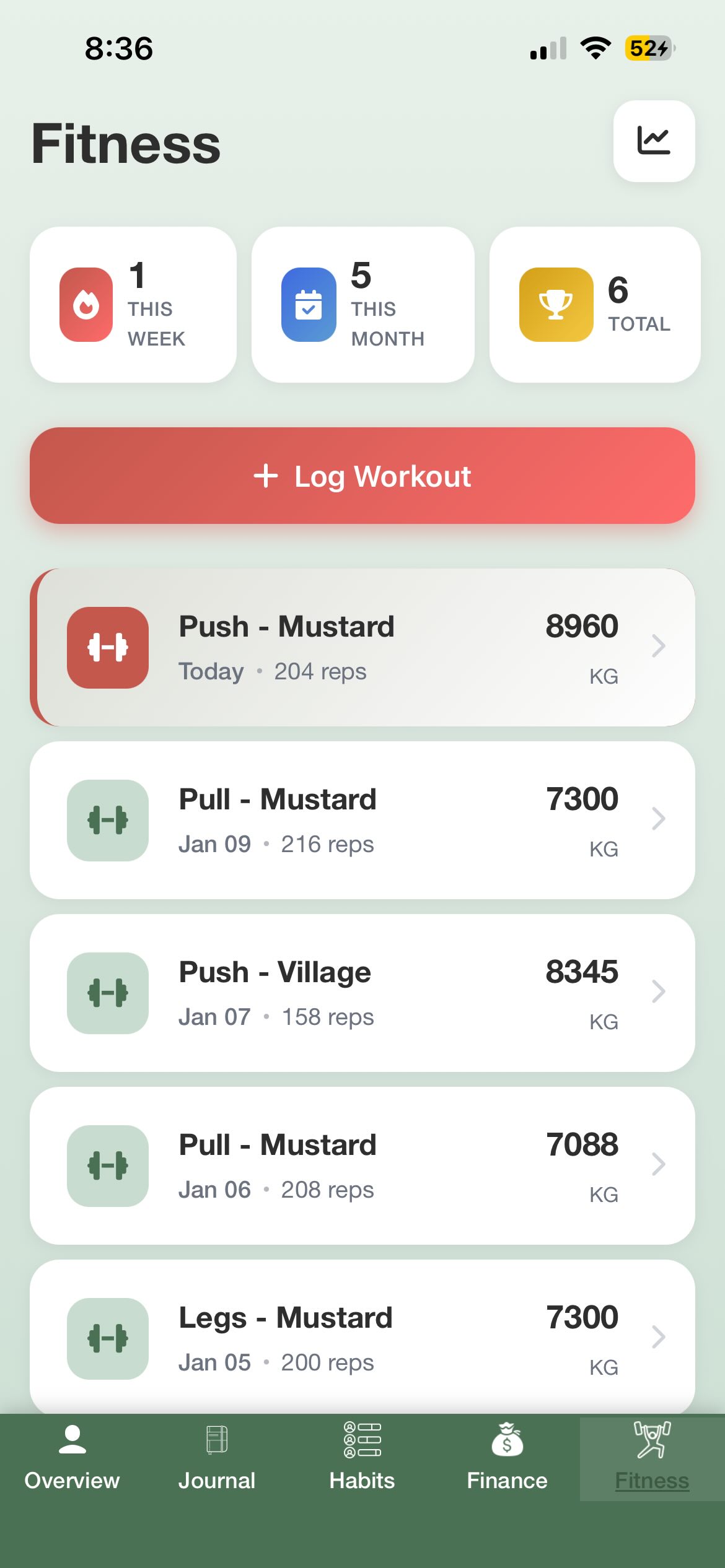Screen dimensions: 725x1568
Task: Click the flame streak icon
Action: (x=88, y=304)
